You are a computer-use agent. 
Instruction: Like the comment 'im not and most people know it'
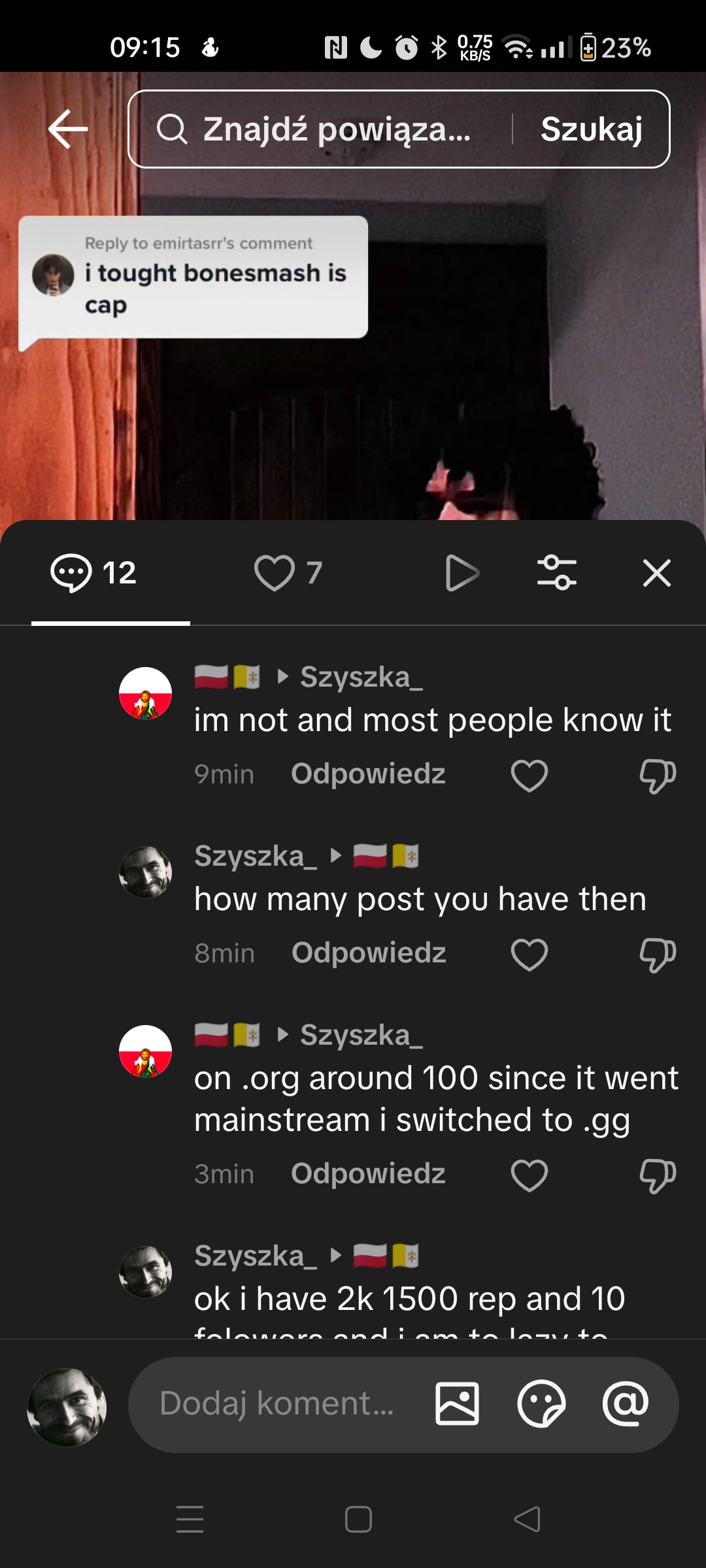(529, 776)
